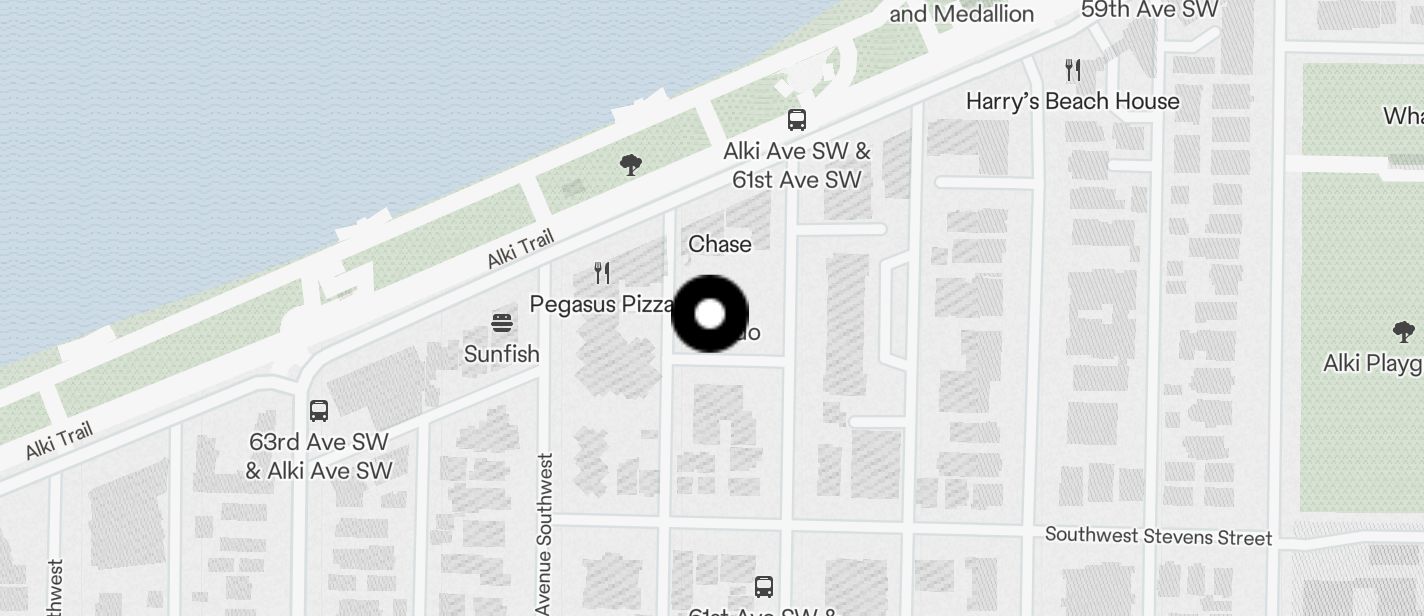Select Harry's Beach House on the map
Screen dimensions: 1424x616
coord(1073,71)
